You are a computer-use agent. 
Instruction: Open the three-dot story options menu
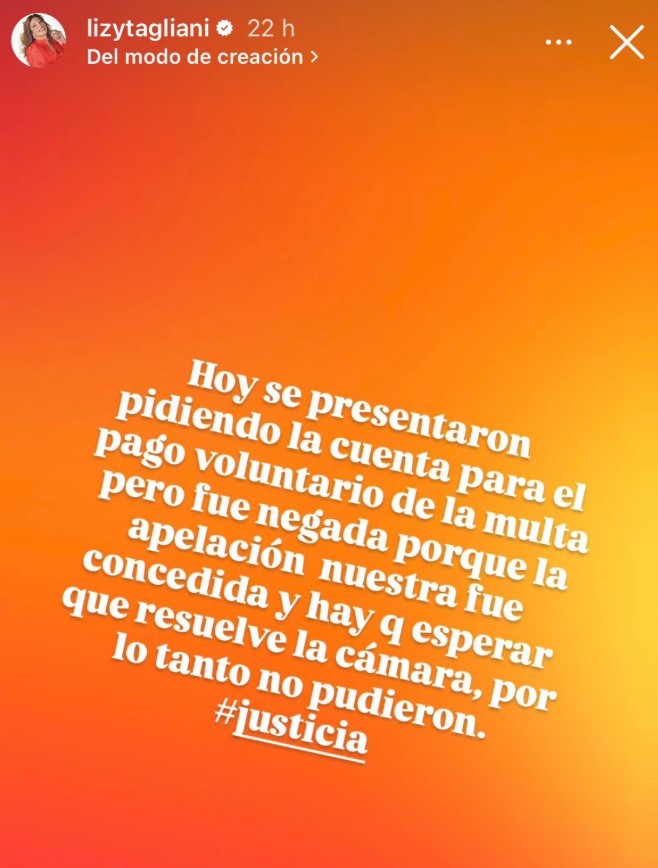[x=559, y=42]
